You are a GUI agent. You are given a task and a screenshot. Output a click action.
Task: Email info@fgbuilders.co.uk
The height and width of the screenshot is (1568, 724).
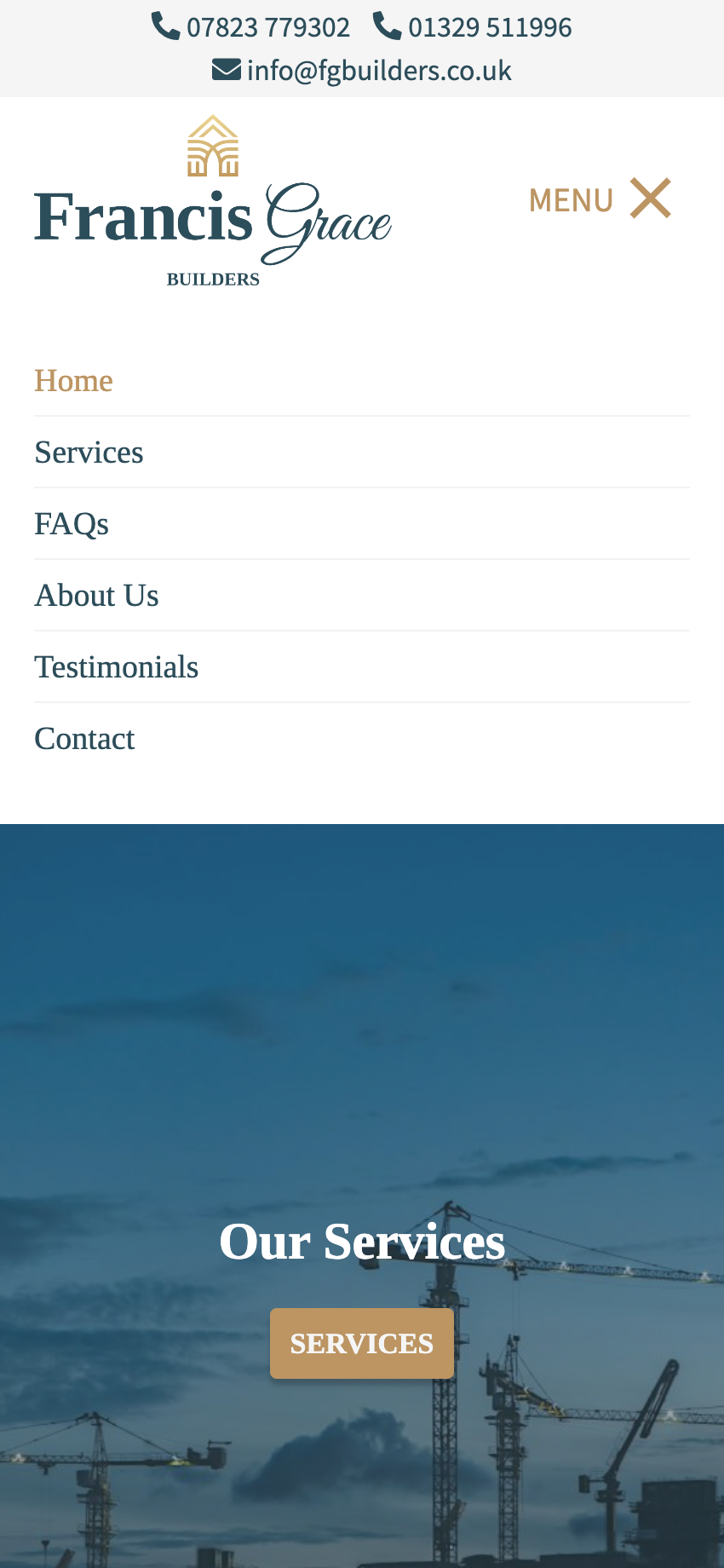tap(362, 70)
